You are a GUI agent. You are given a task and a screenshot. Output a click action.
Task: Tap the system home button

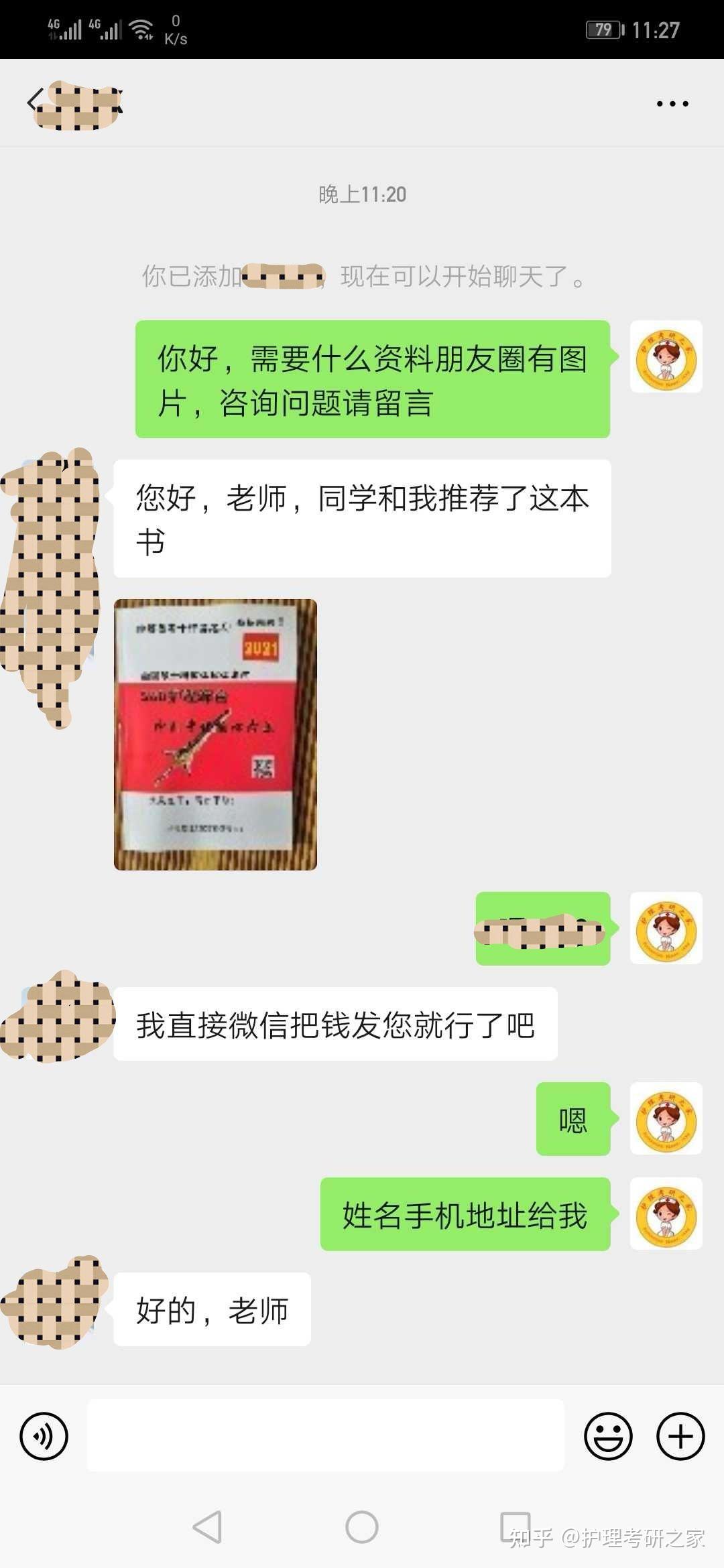[x=362, y=1527]
